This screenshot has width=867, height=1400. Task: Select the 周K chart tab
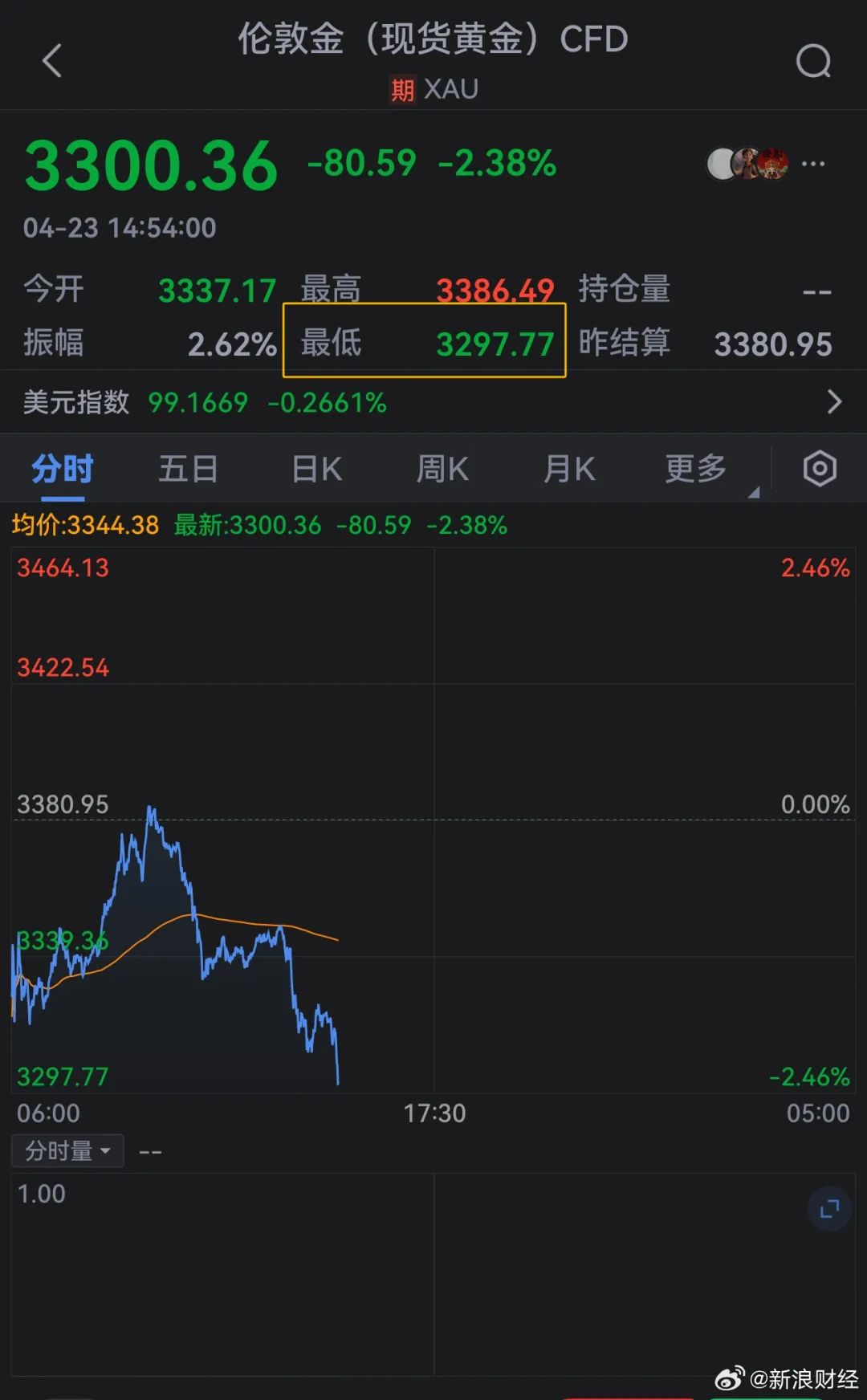click(442, 469)
